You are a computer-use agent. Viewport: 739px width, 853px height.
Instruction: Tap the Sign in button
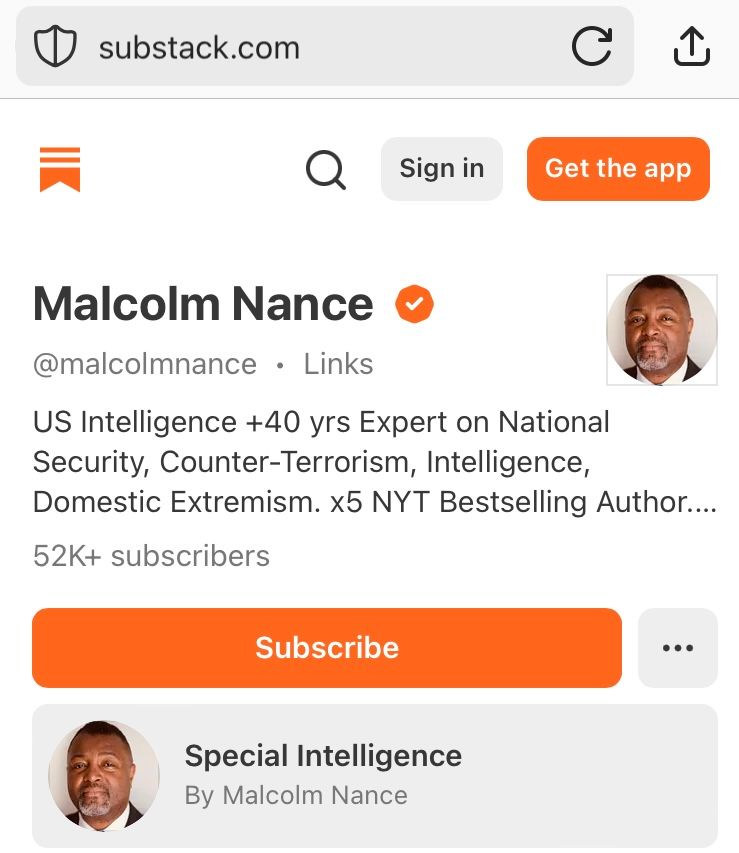click(441, 169)
